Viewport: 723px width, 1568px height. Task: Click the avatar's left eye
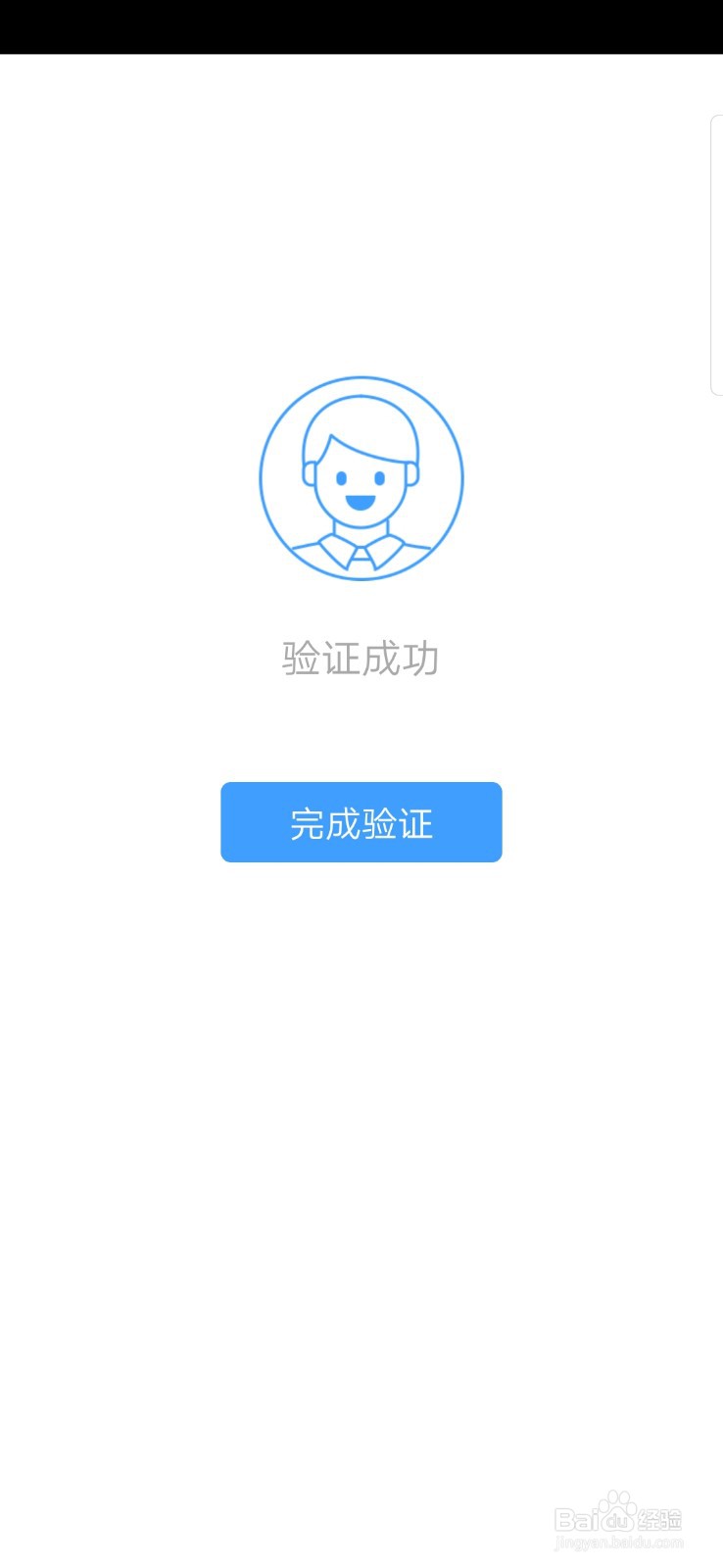tap(341, 476)
